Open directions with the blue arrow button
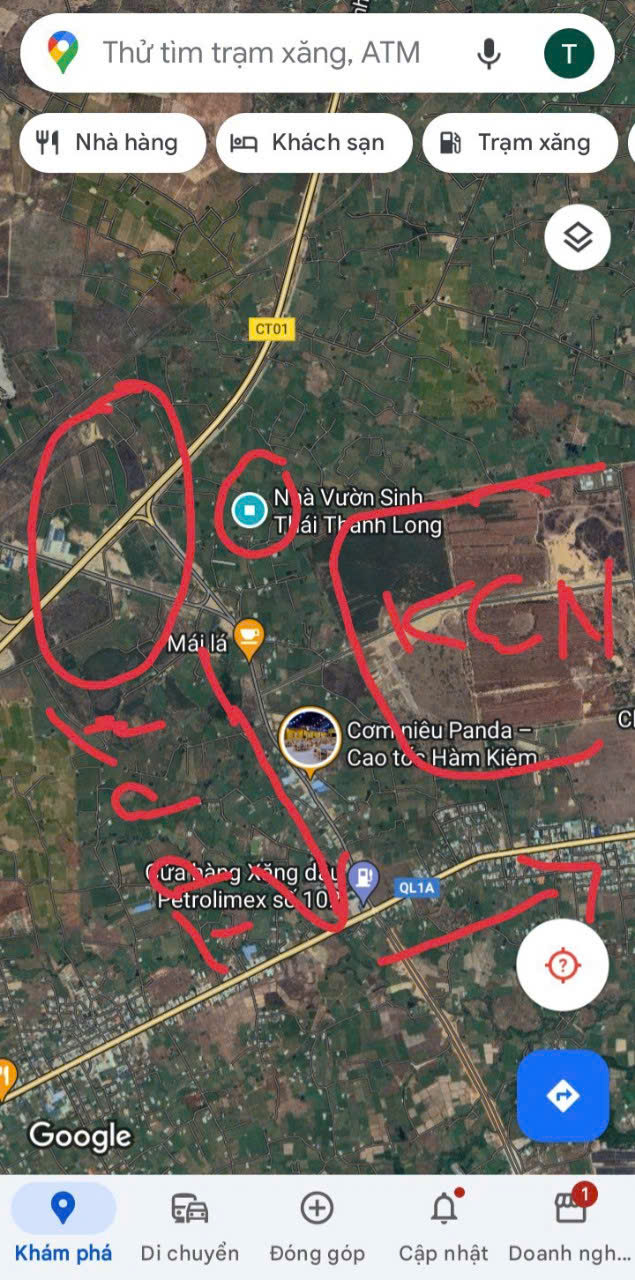Viewport: 635px width, 1280px height. click(x=563, y=1096)
